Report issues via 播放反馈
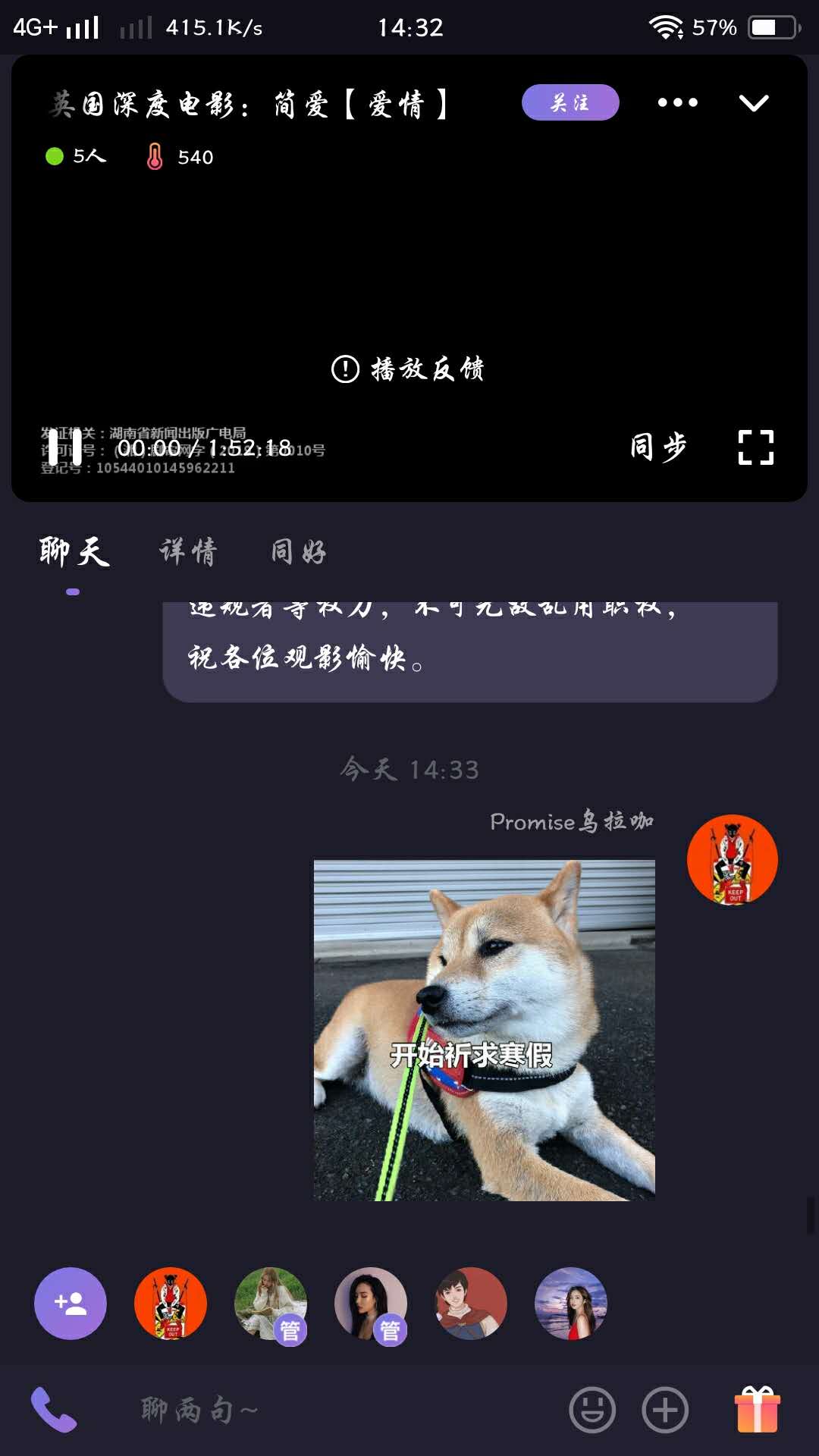 [x=409, y=370]
